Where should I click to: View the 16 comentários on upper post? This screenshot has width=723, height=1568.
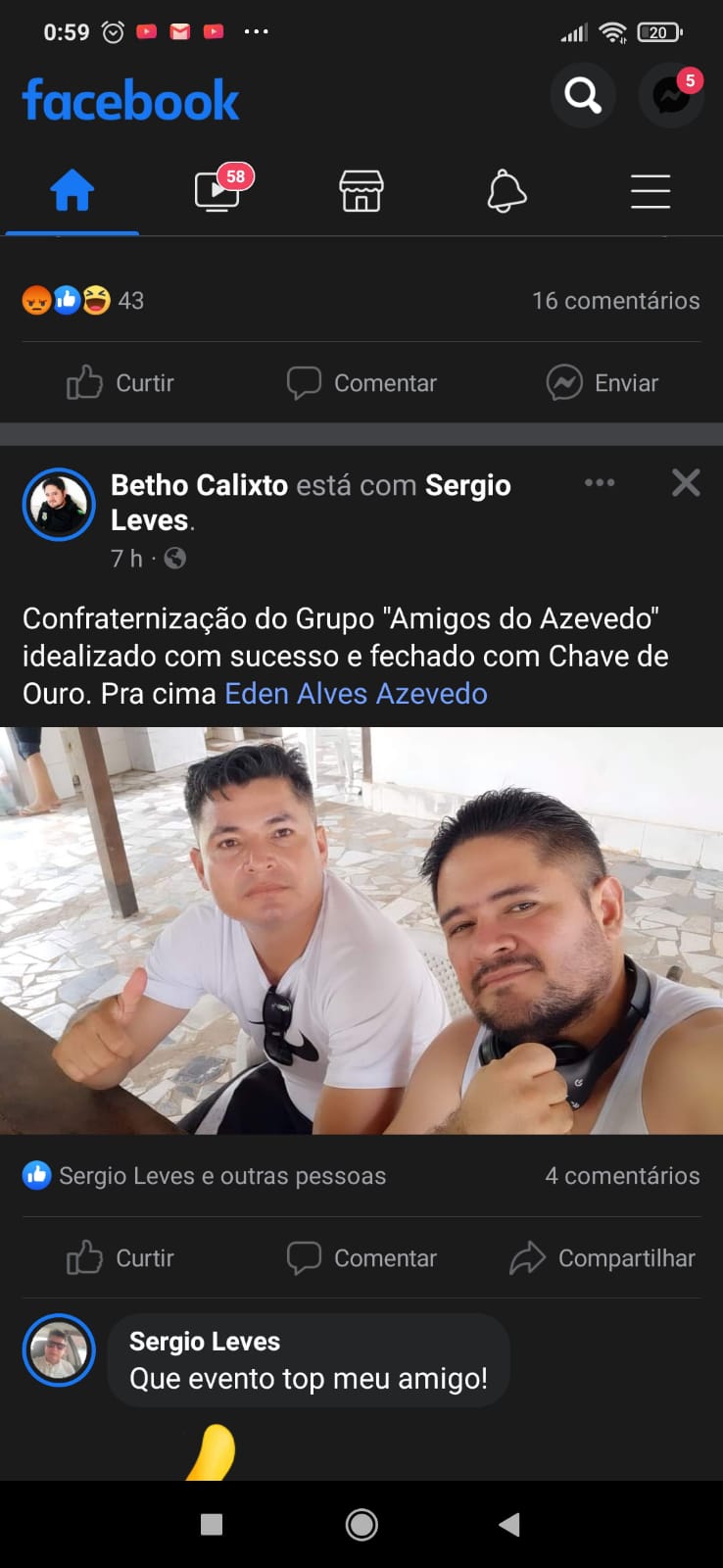click(615, 301)
